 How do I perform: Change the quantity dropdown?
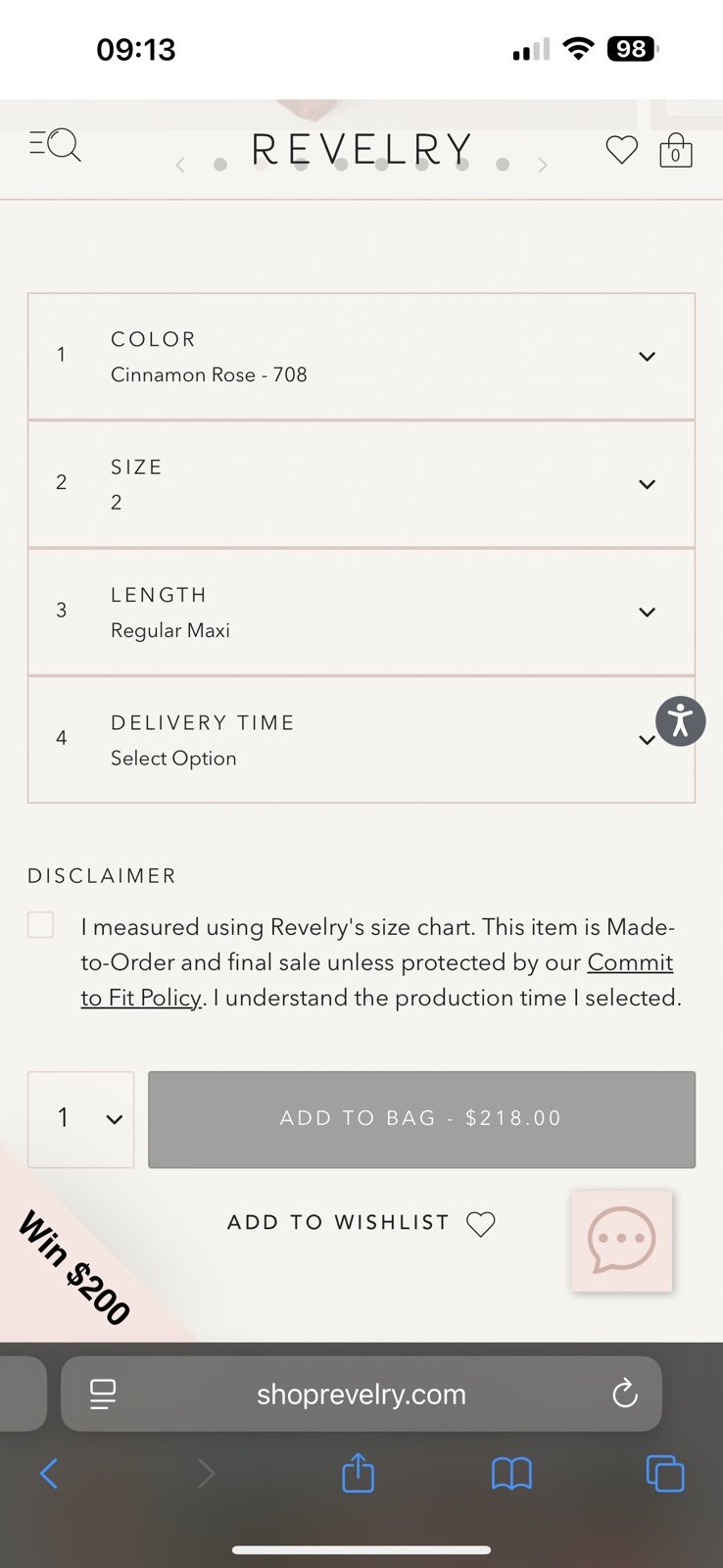[x=80, y=1119]
